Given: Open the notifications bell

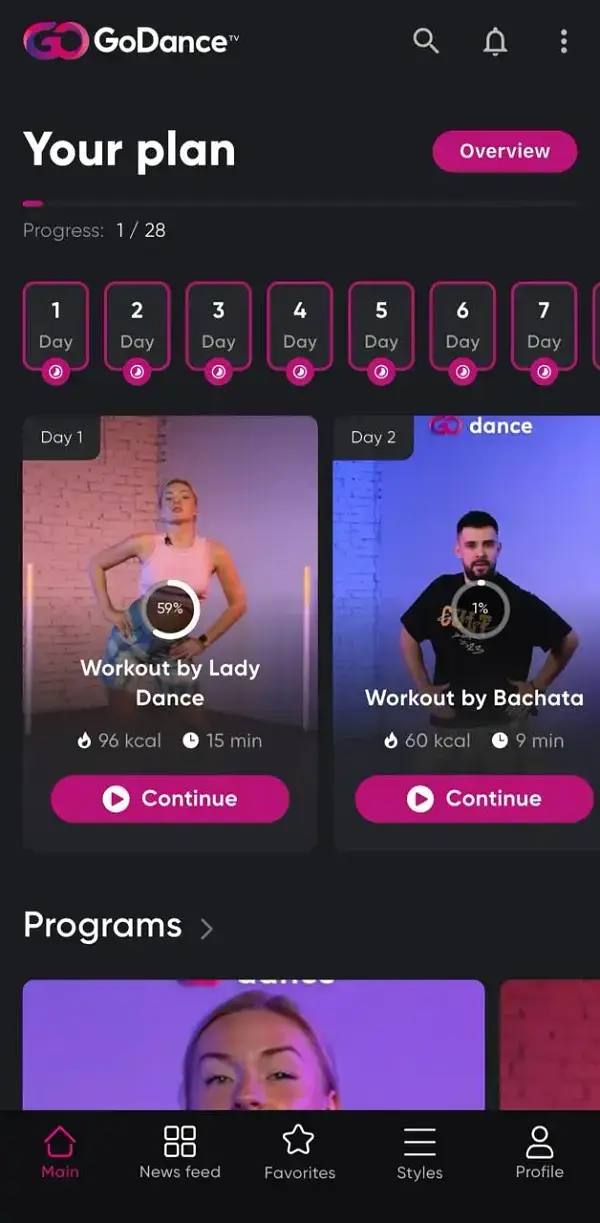Looking at the screenshot, I should tap(495, 41).
